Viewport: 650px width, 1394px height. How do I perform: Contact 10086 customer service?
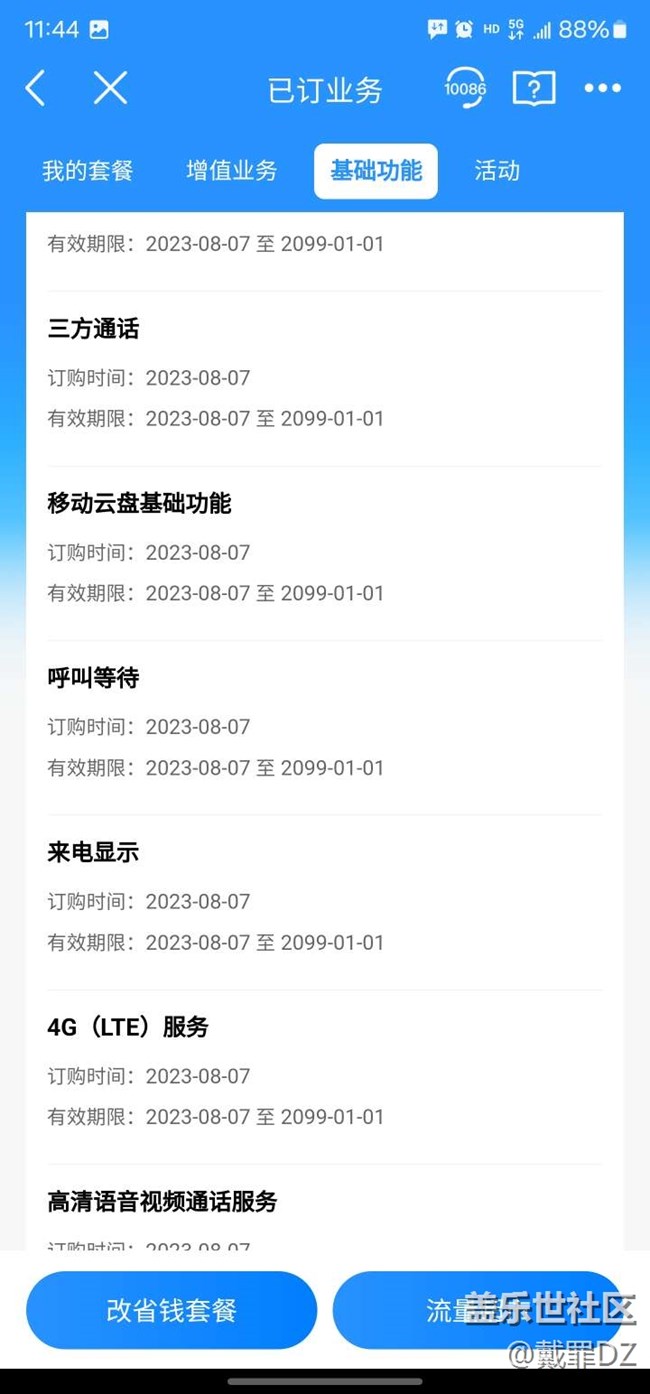tap(465, 88)
